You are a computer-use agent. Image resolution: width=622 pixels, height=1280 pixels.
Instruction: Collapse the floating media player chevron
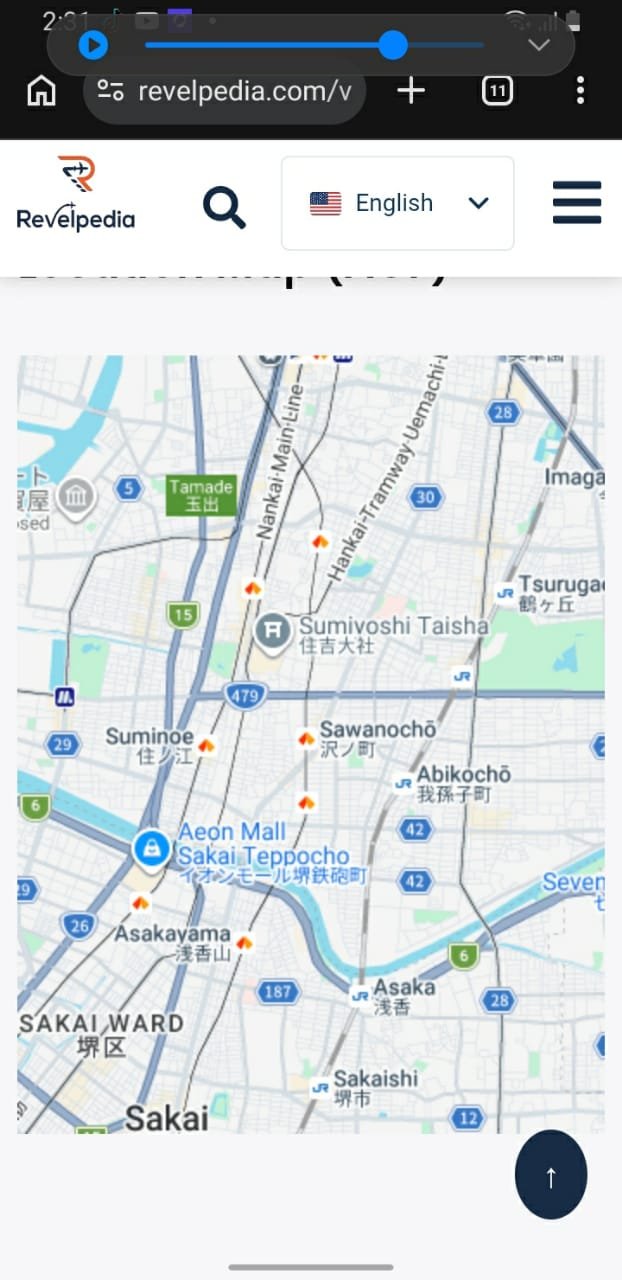click(539, 46)
